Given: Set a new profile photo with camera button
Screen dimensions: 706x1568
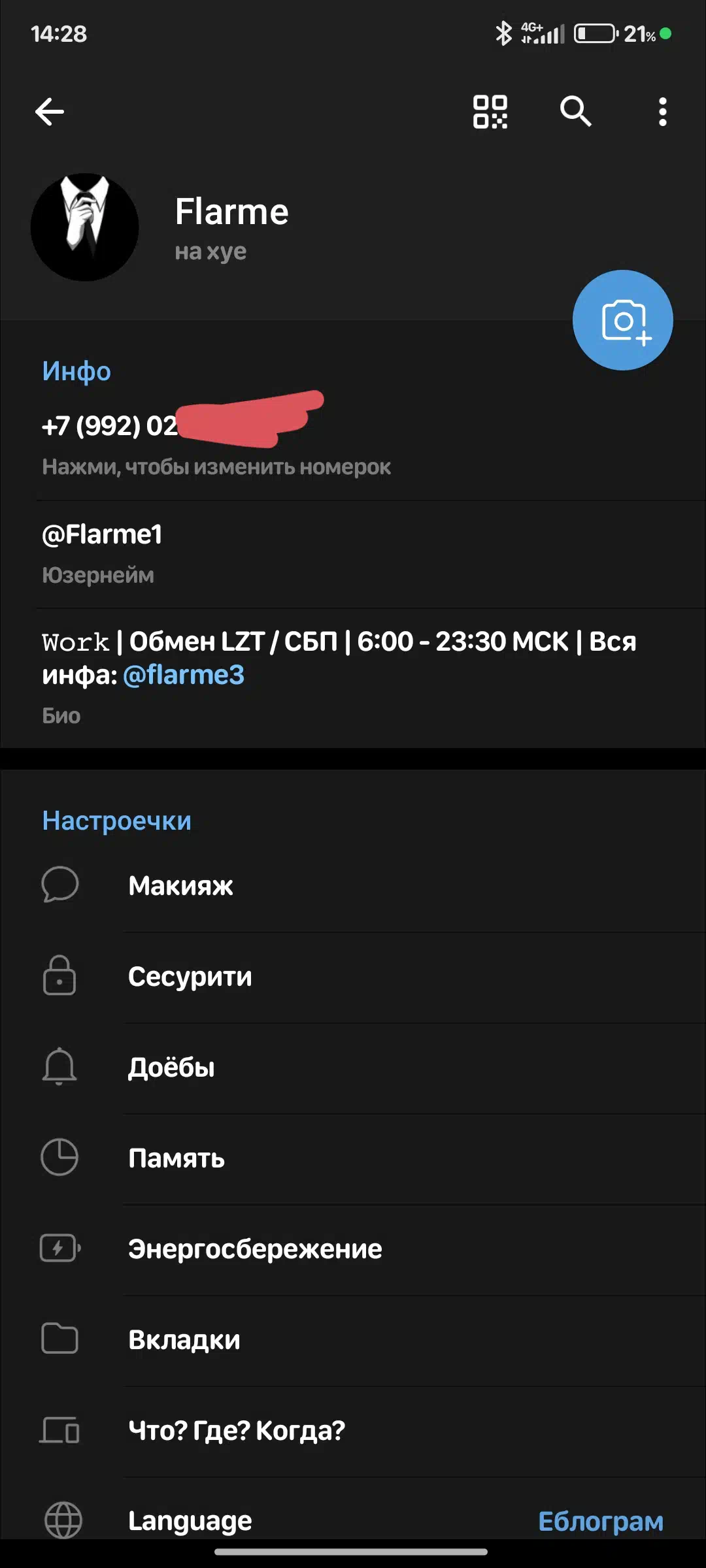Looking at the screenshot, I should [622, 320].
